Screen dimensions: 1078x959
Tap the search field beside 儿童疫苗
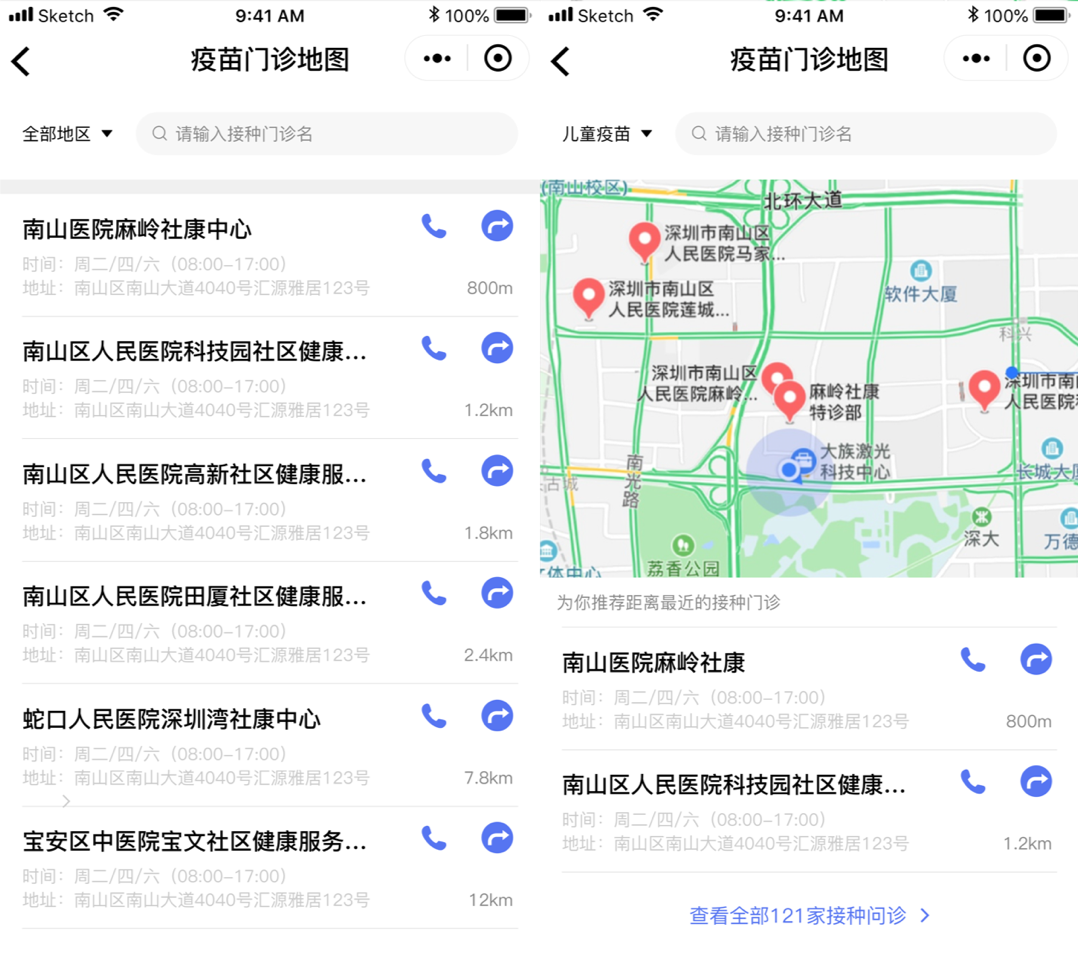point(866,134)
